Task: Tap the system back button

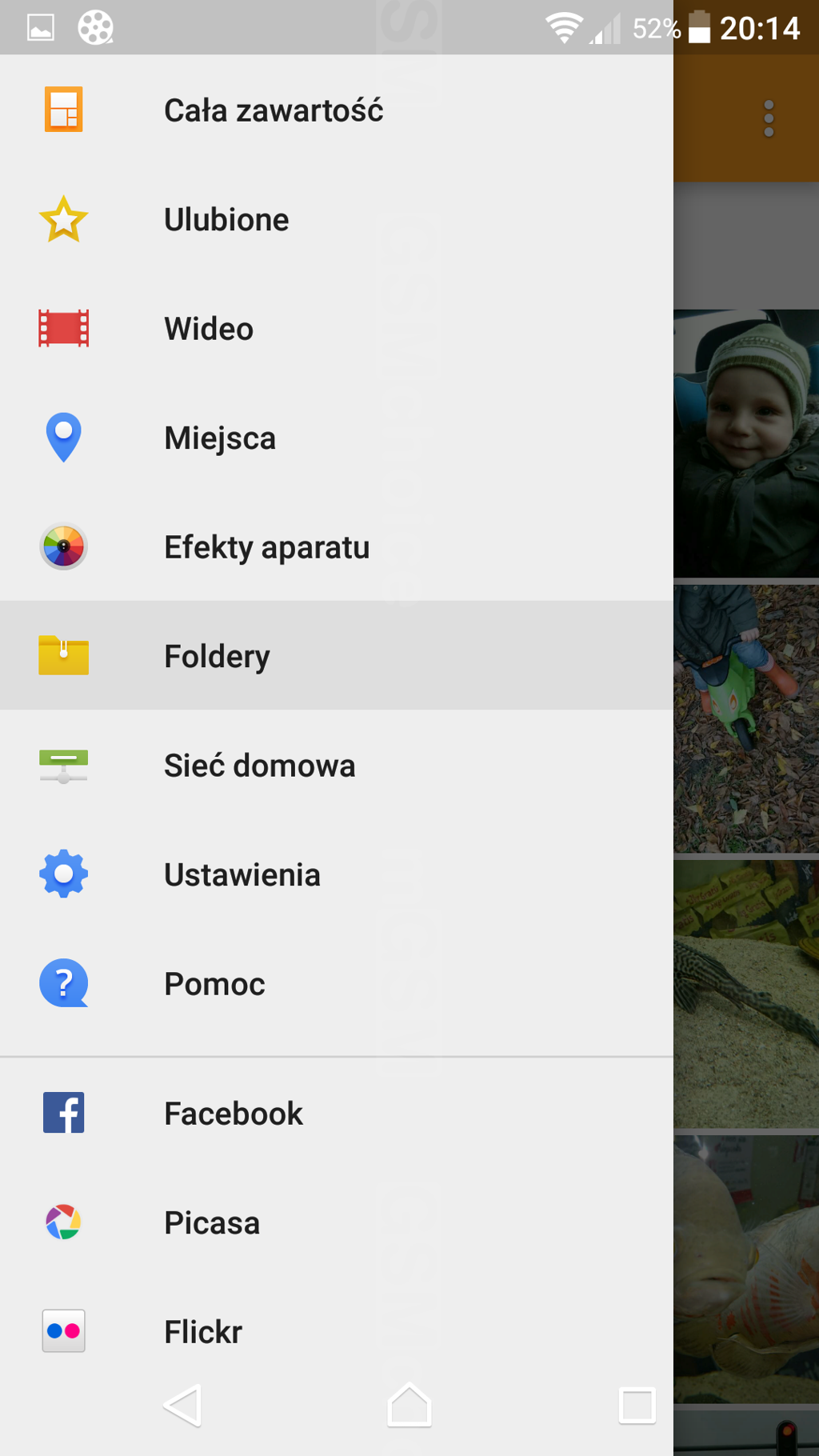Action: tap(182, 1405)
